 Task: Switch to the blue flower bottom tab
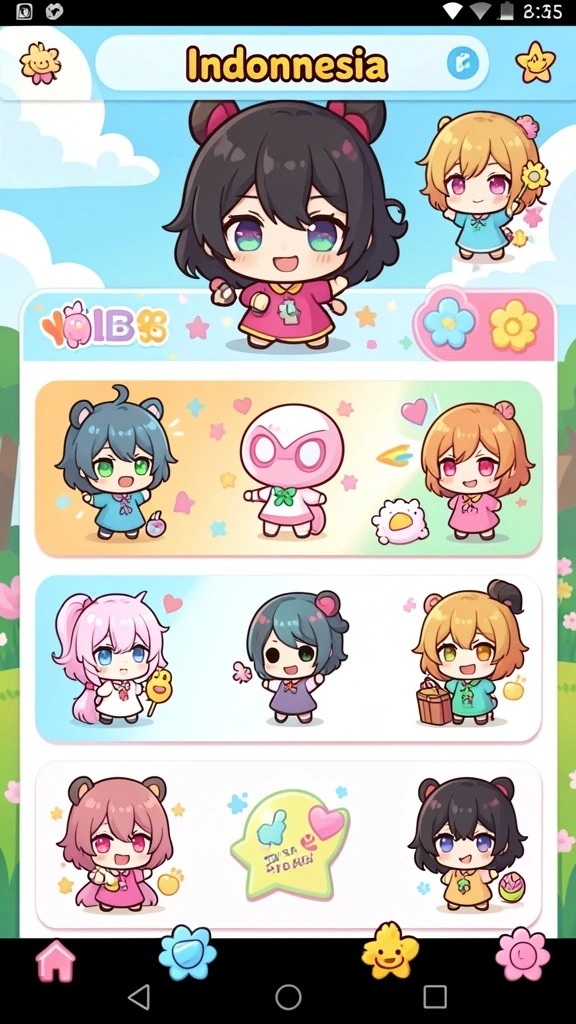click(x=187, y=953)
